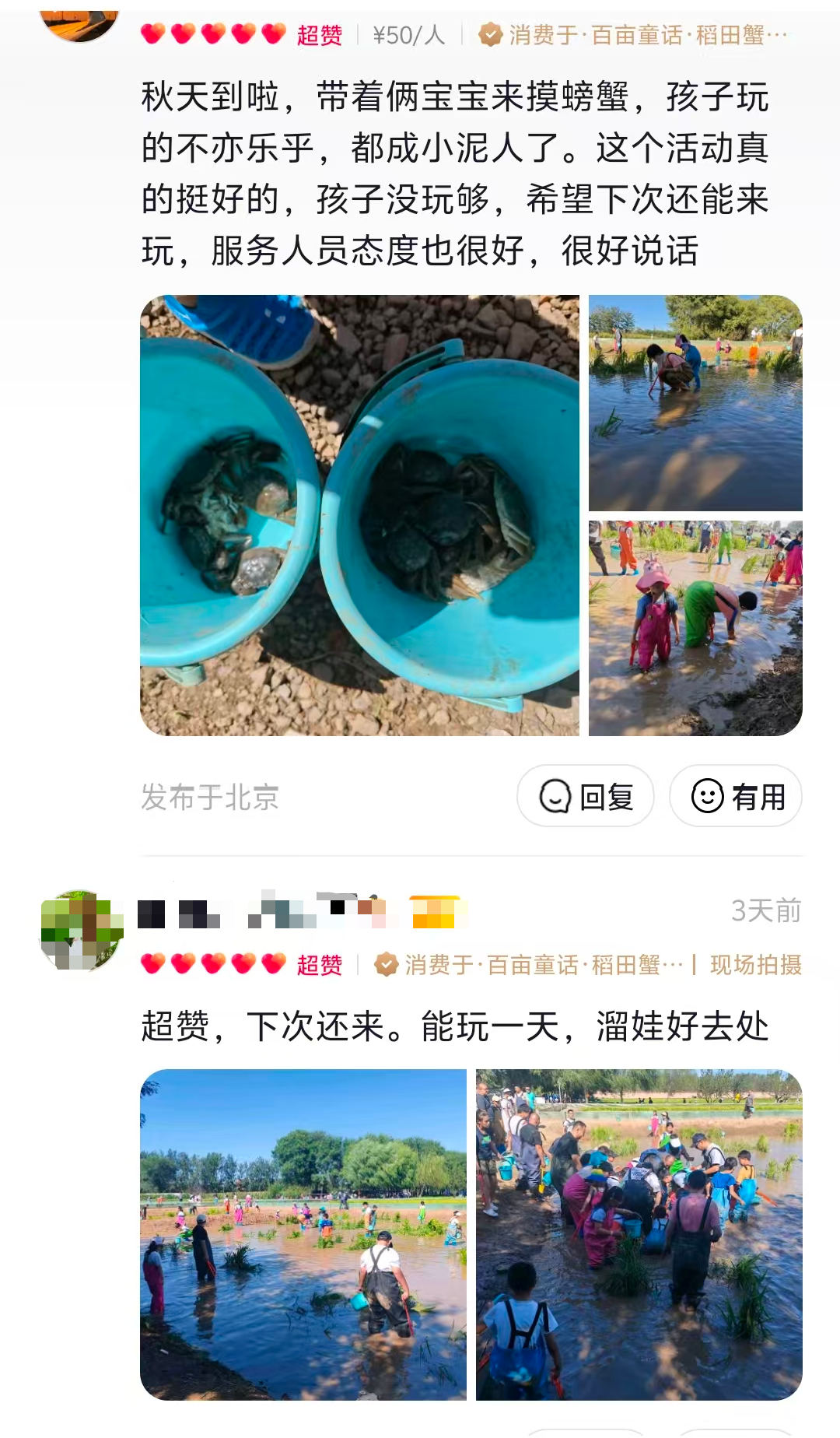The image size is (840, 1438).
Task: View the pond and trees landscape photo
Action: (303, 1234)
